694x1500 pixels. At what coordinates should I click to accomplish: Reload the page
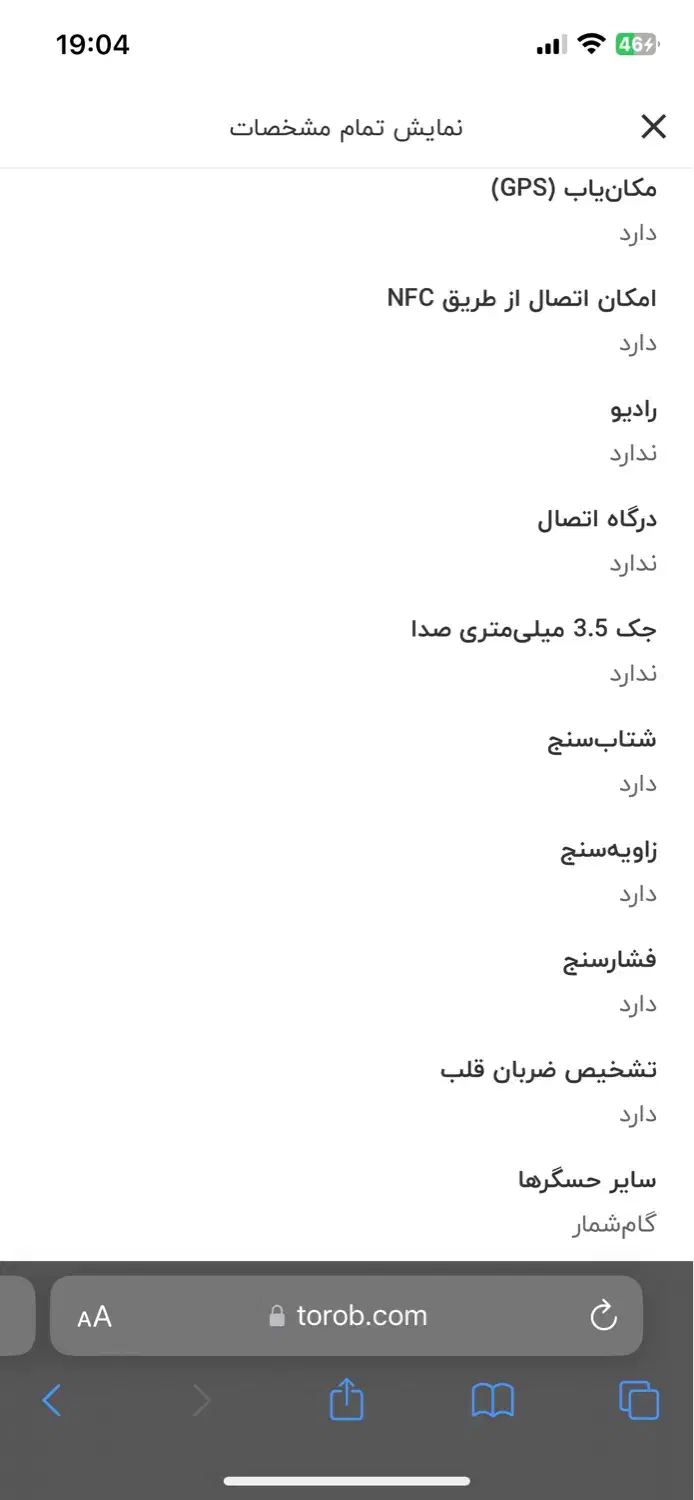coord(603,1316)
